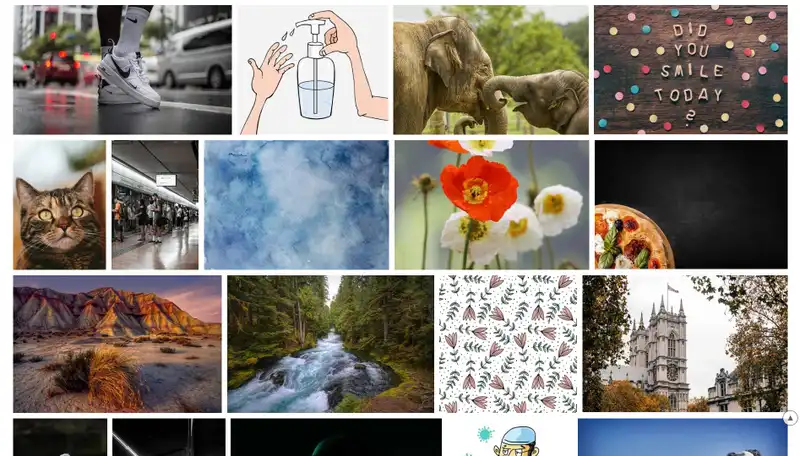Screen dimensions: 800x456
Task: Open the blue watercolor texture image
Action: tap(296, 205)
